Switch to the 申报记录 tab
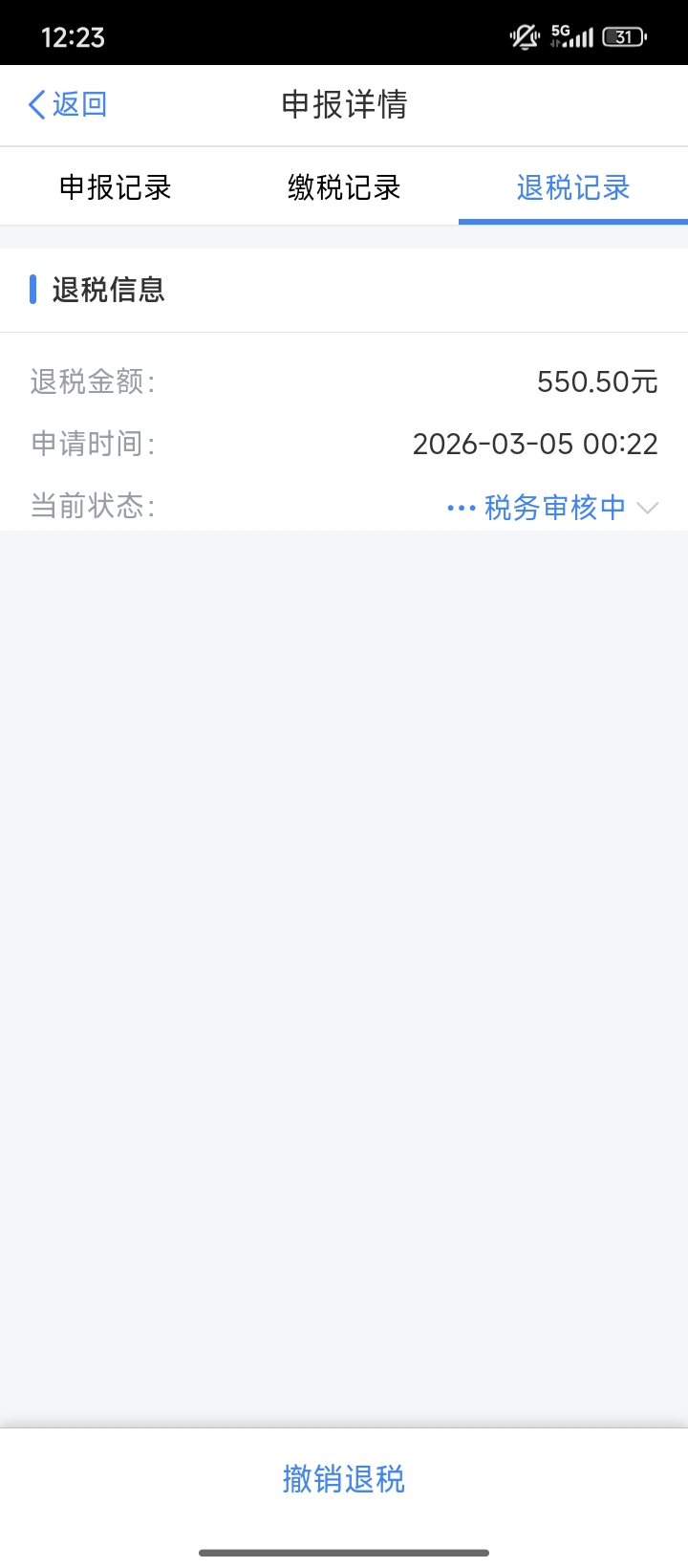 coord(115,187)
